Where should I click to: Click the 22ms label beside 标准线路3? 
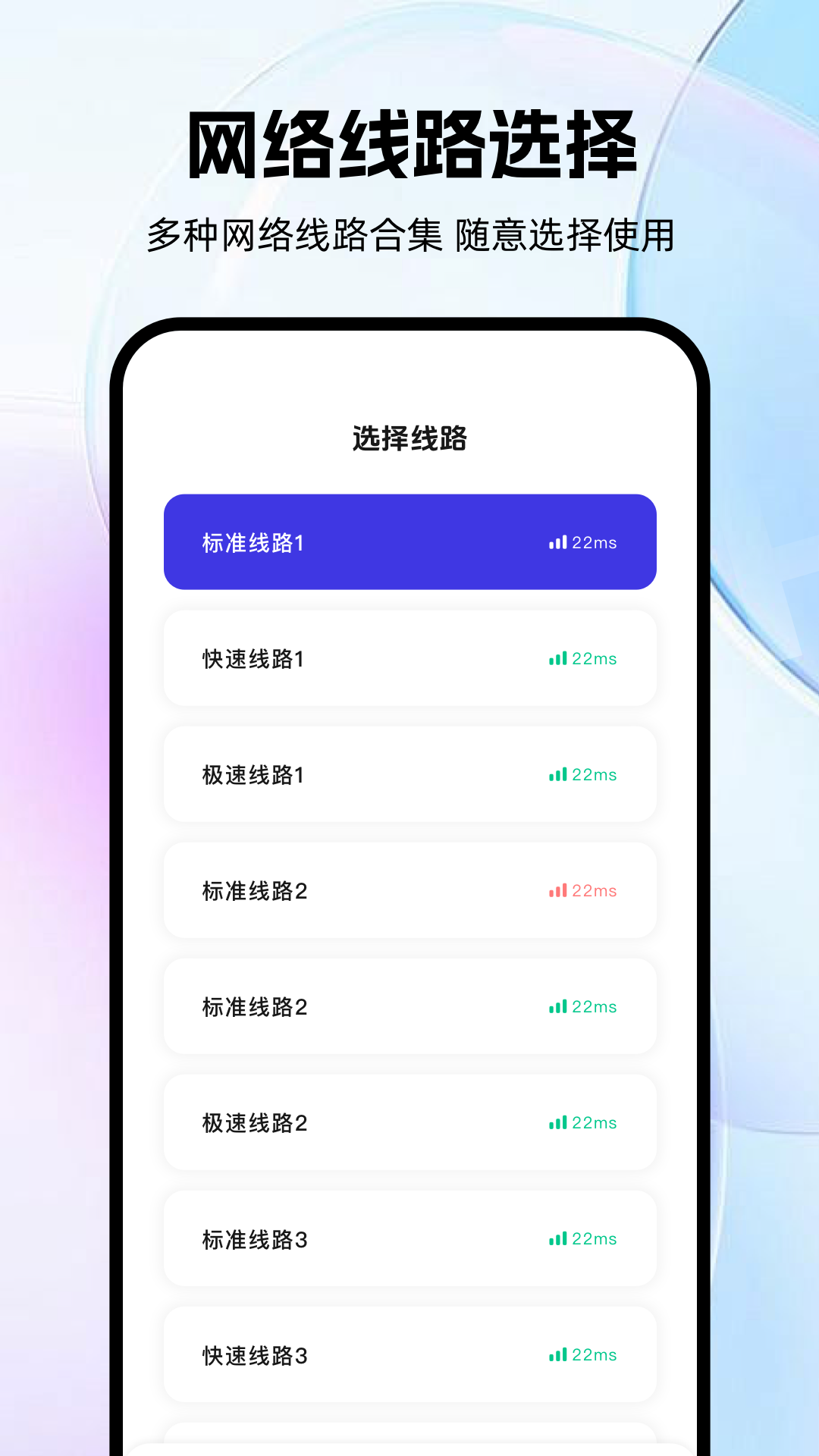tap(595, 1238)
